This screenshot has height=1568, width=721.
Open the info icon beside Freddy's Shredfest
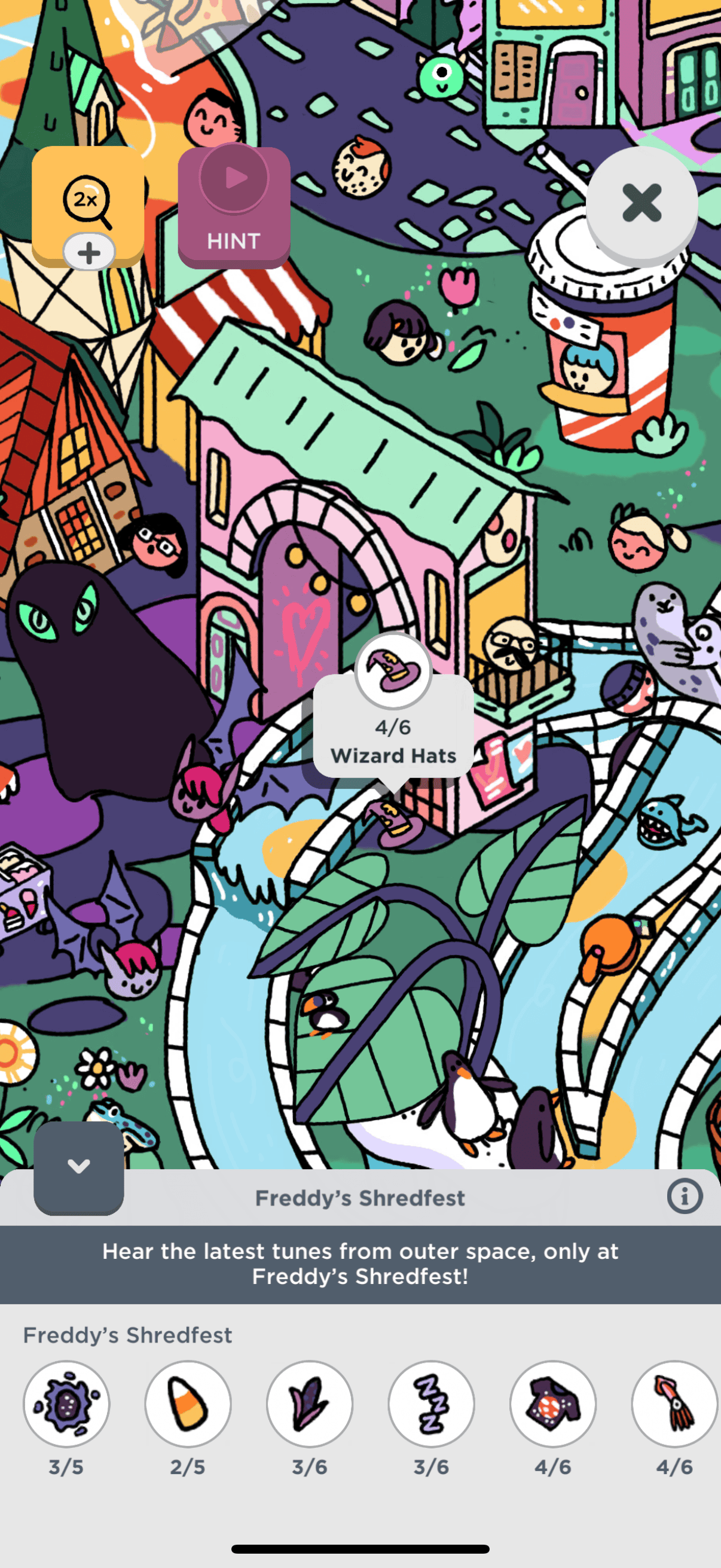685,1197
